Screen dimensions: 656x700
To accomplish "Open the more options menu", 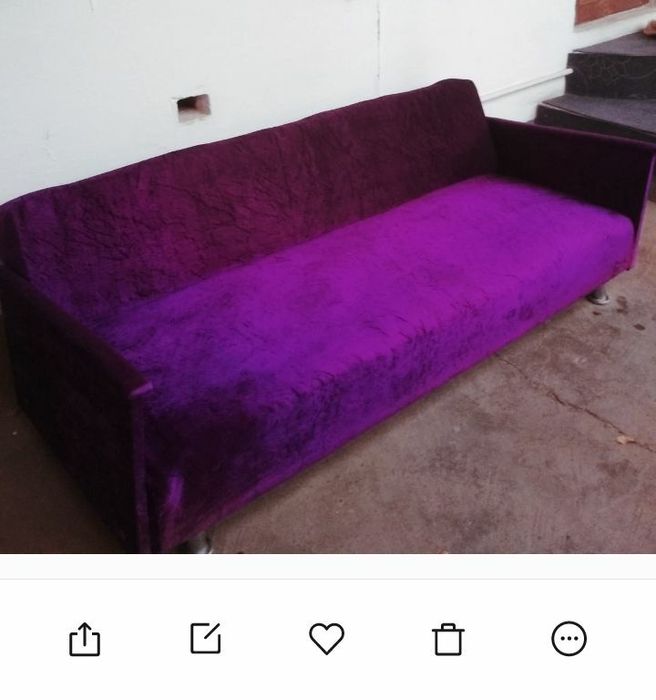I will click(x=569, y=638).
